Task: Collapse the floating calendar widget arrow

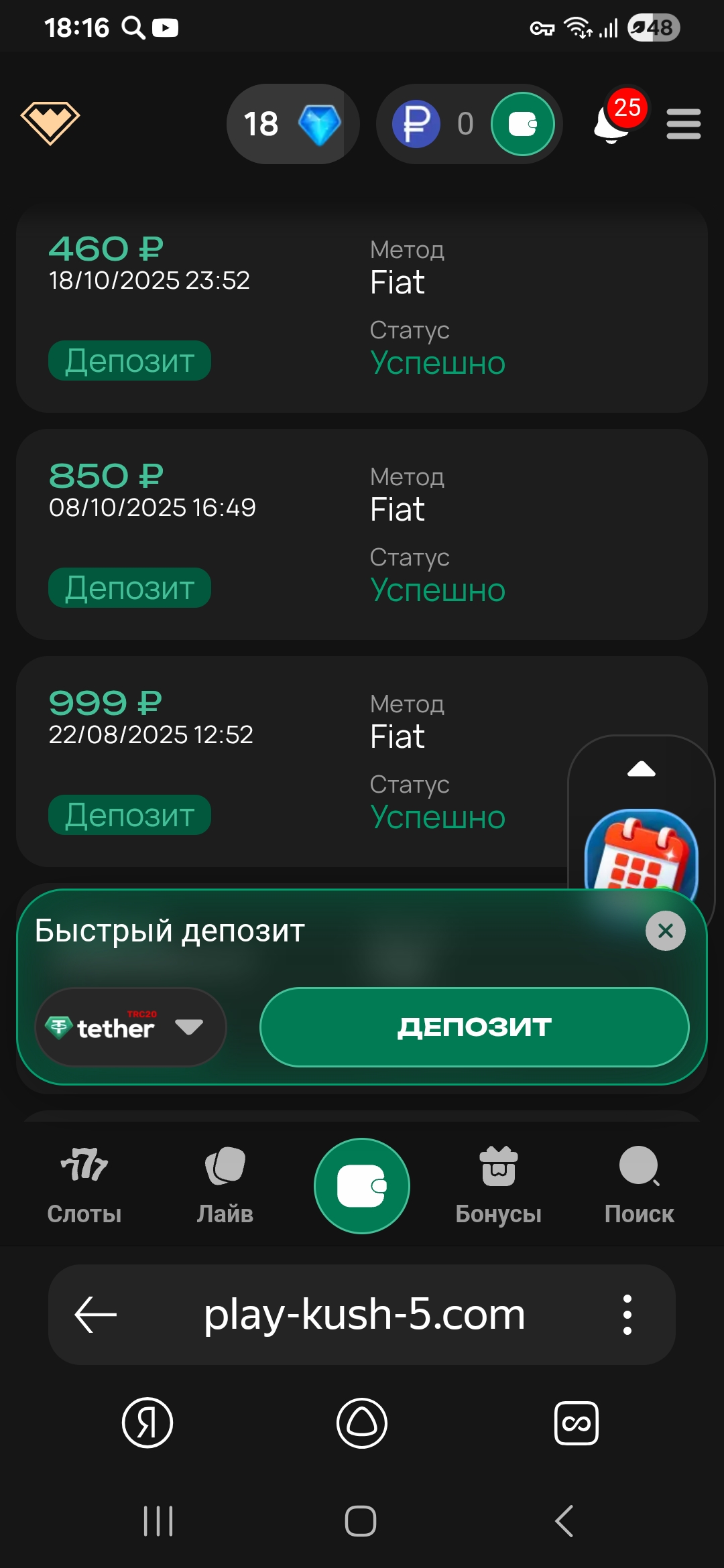Action: (x=642, y=769)
